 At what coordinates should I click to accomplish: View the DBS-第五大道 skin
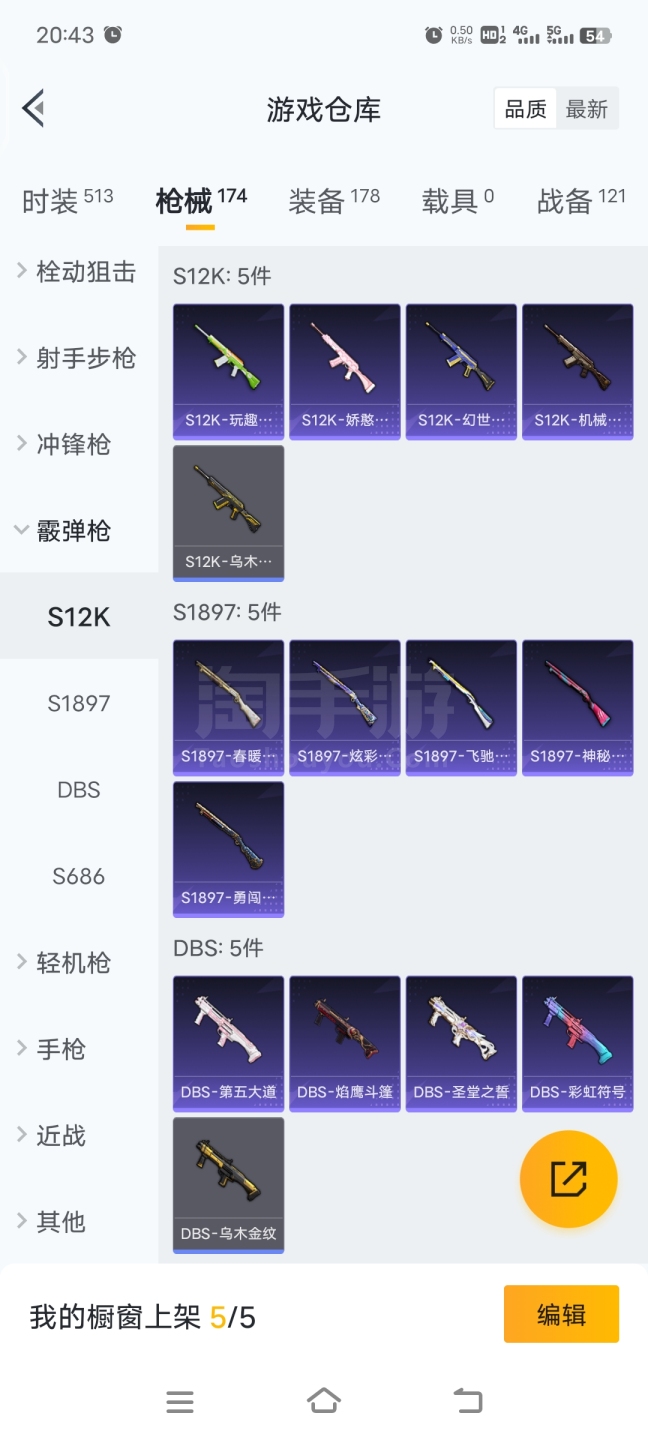pyautogui.click(x=228, y=1042)
